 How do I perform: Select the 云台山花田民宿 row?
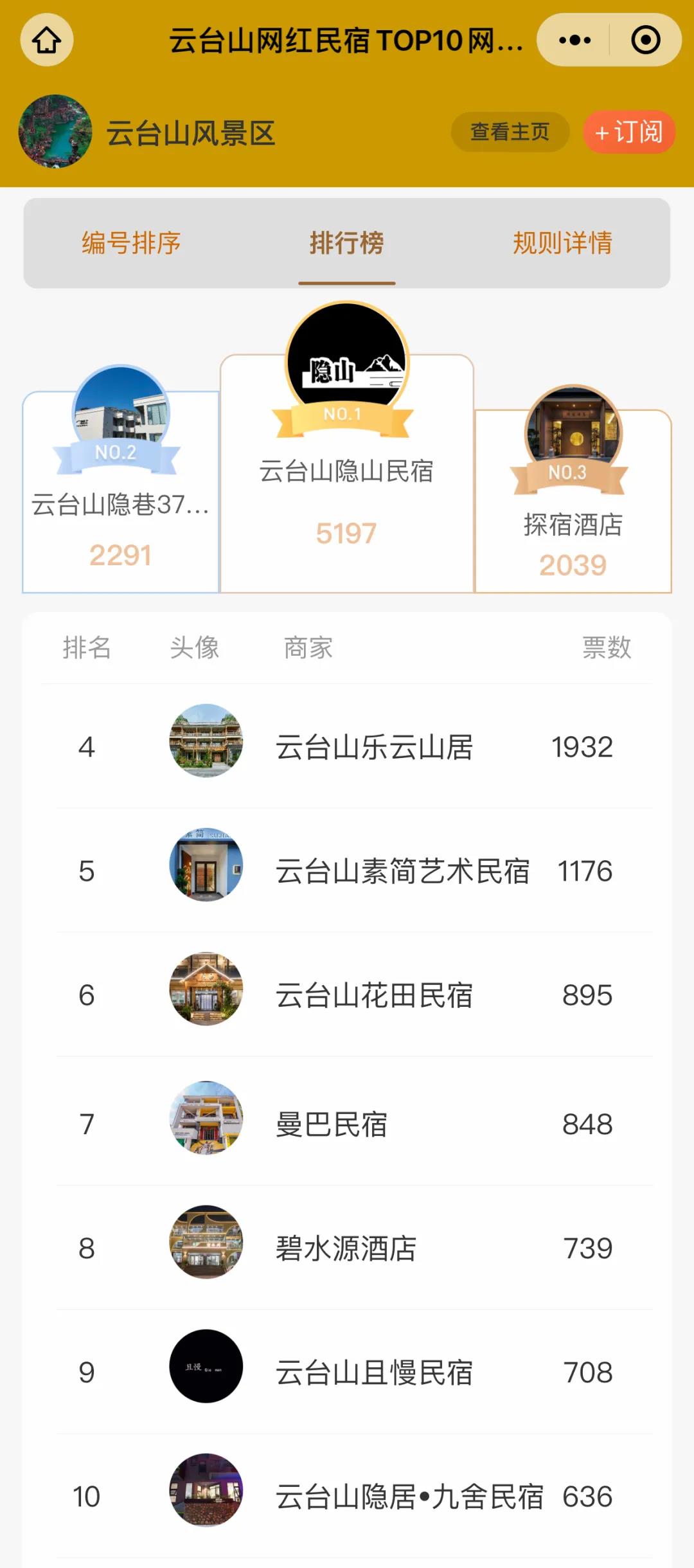[x=374, y=996]
